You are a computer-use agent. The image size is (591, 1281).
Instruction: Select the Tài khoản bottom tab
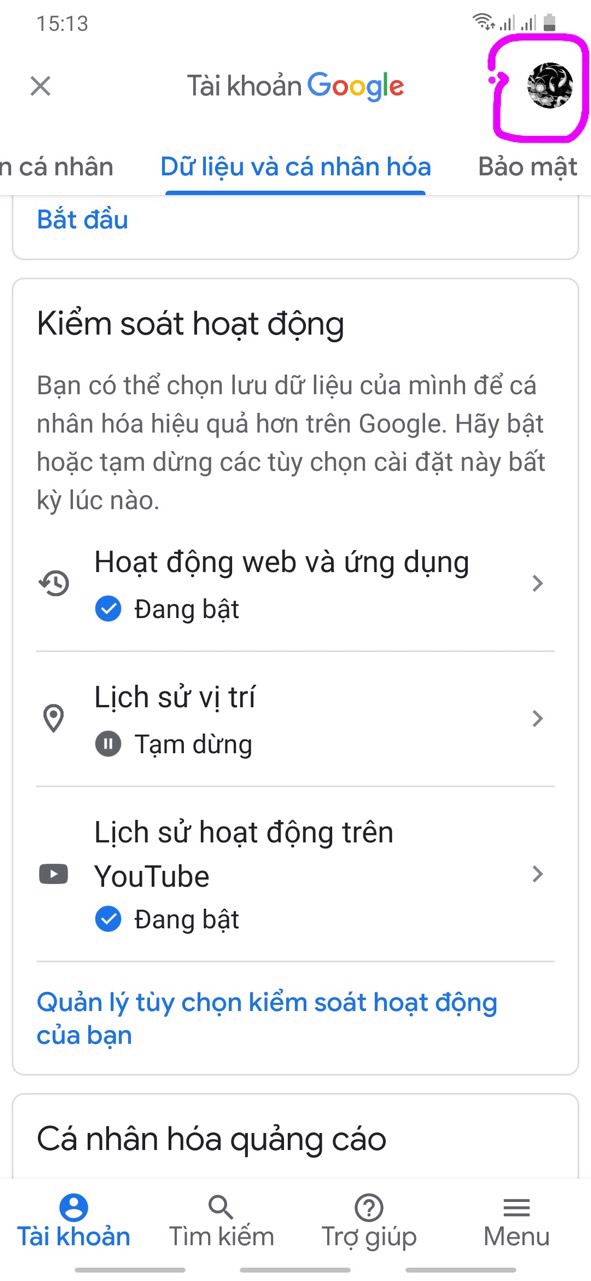point(73,1221)
